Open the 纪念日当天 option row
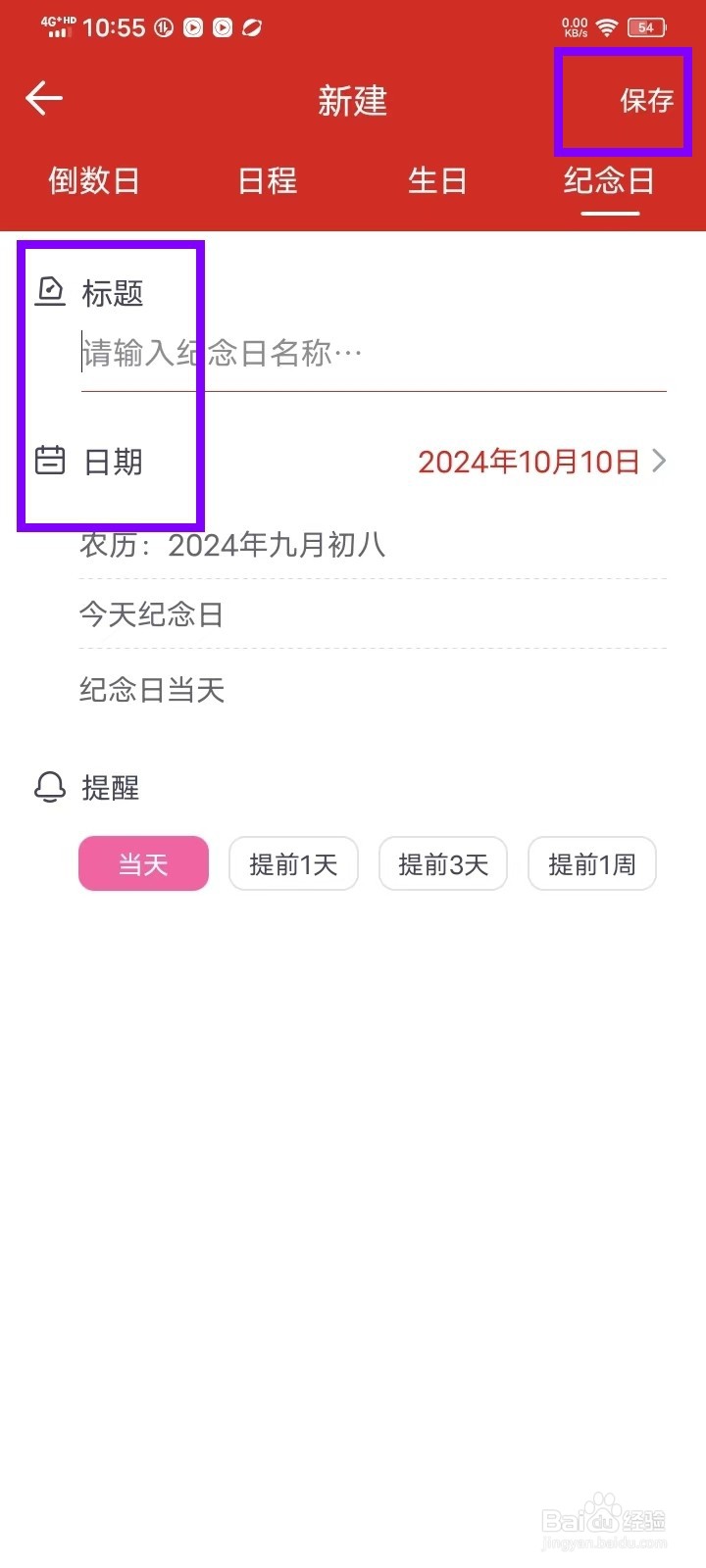The height and width of the screenshot is (1568, 706). pos(152,691)
